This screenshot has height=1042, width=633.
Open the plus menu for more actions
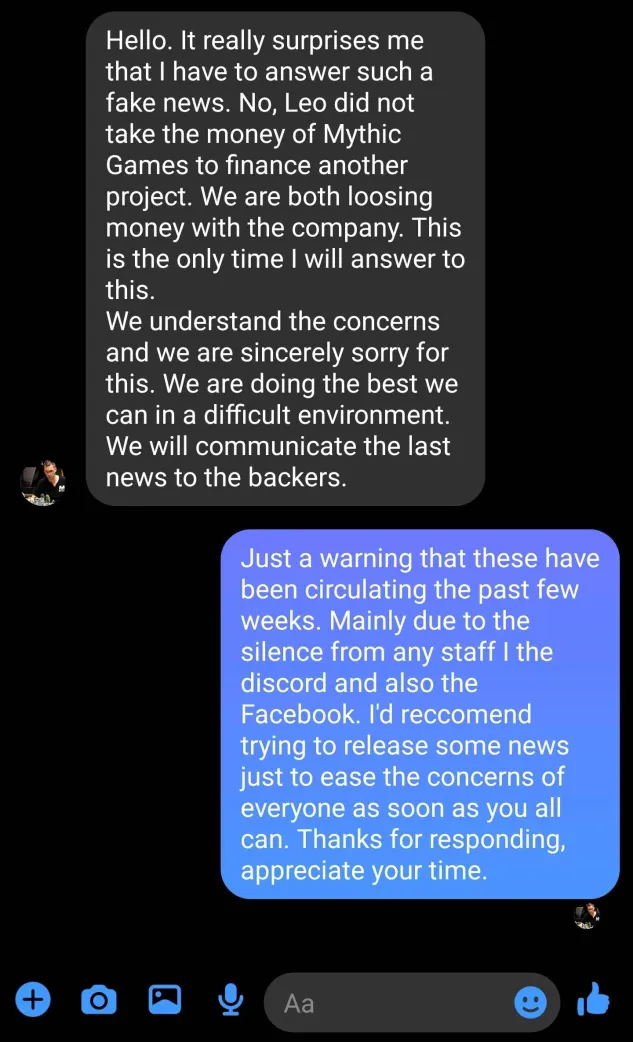point(33,999)
